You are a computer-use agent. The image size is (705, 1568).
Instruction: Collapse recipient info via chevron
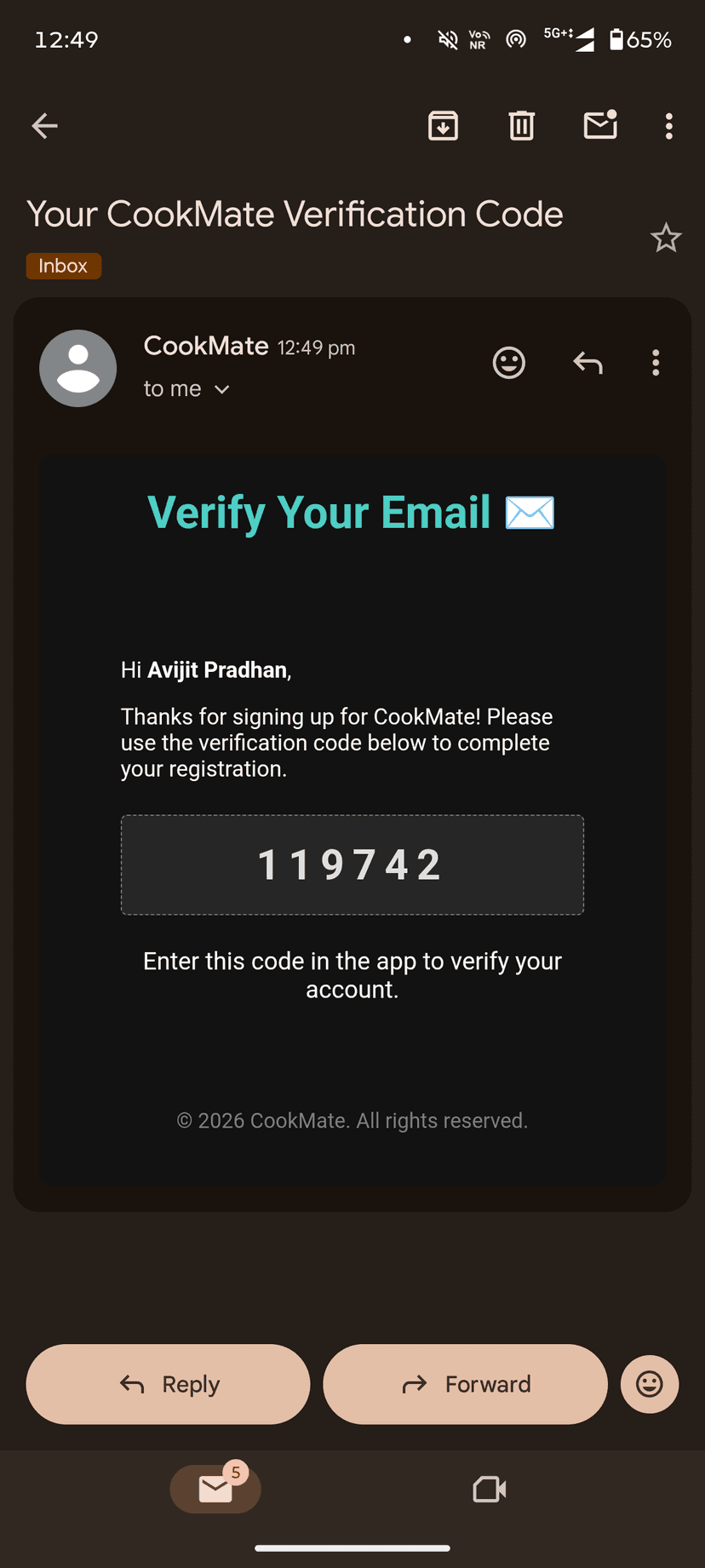(221, 388)
